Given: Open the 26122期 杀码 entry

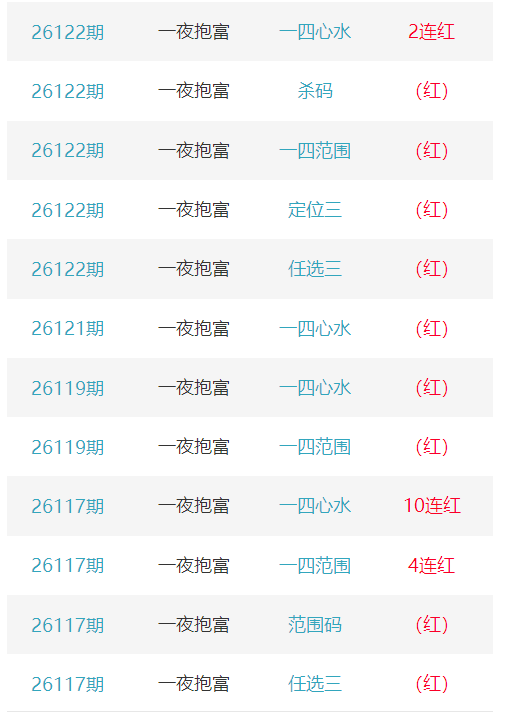Looking at the screenshot, I should point(250,91).
